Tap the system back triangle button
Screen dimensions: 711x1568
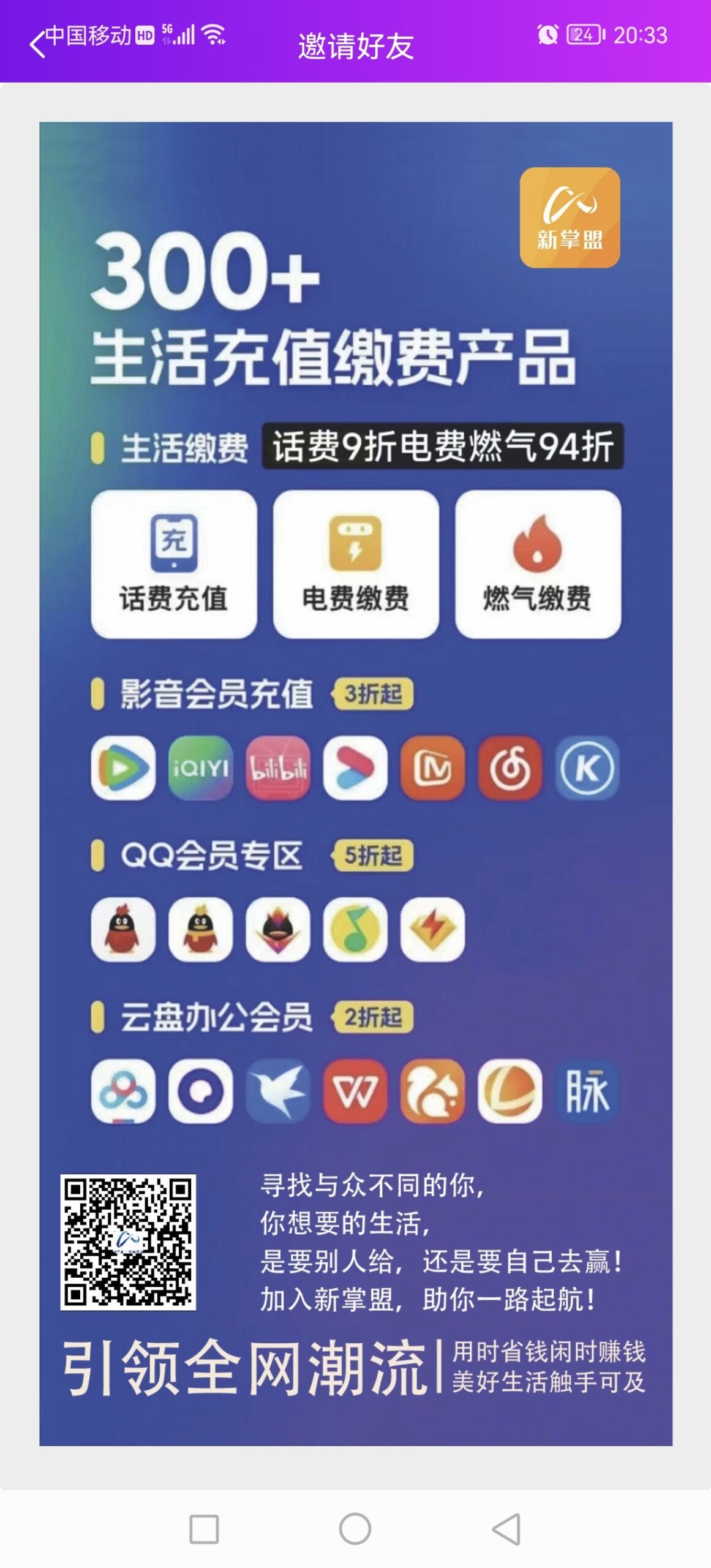[x=507, y=1529]
